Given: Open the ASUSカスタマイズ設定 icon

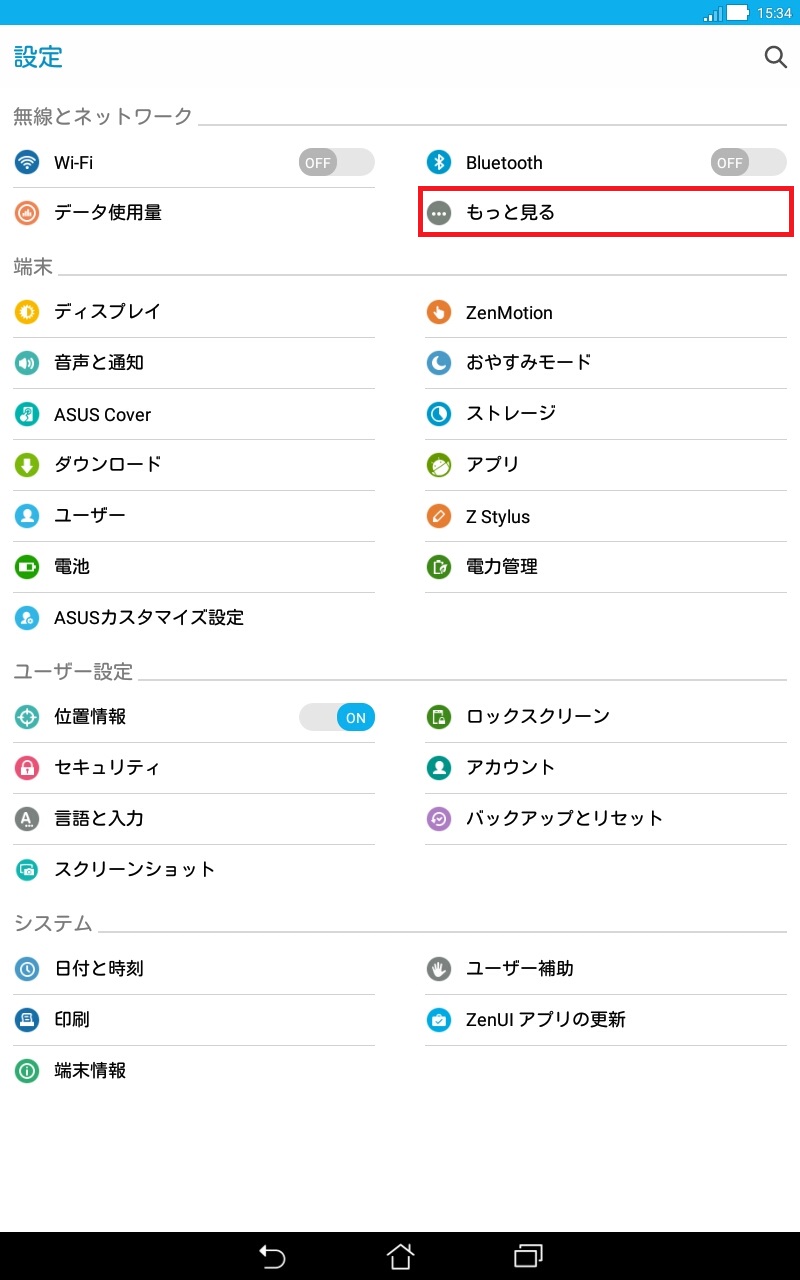Looking at the screenshot, I should pos(26,617).
